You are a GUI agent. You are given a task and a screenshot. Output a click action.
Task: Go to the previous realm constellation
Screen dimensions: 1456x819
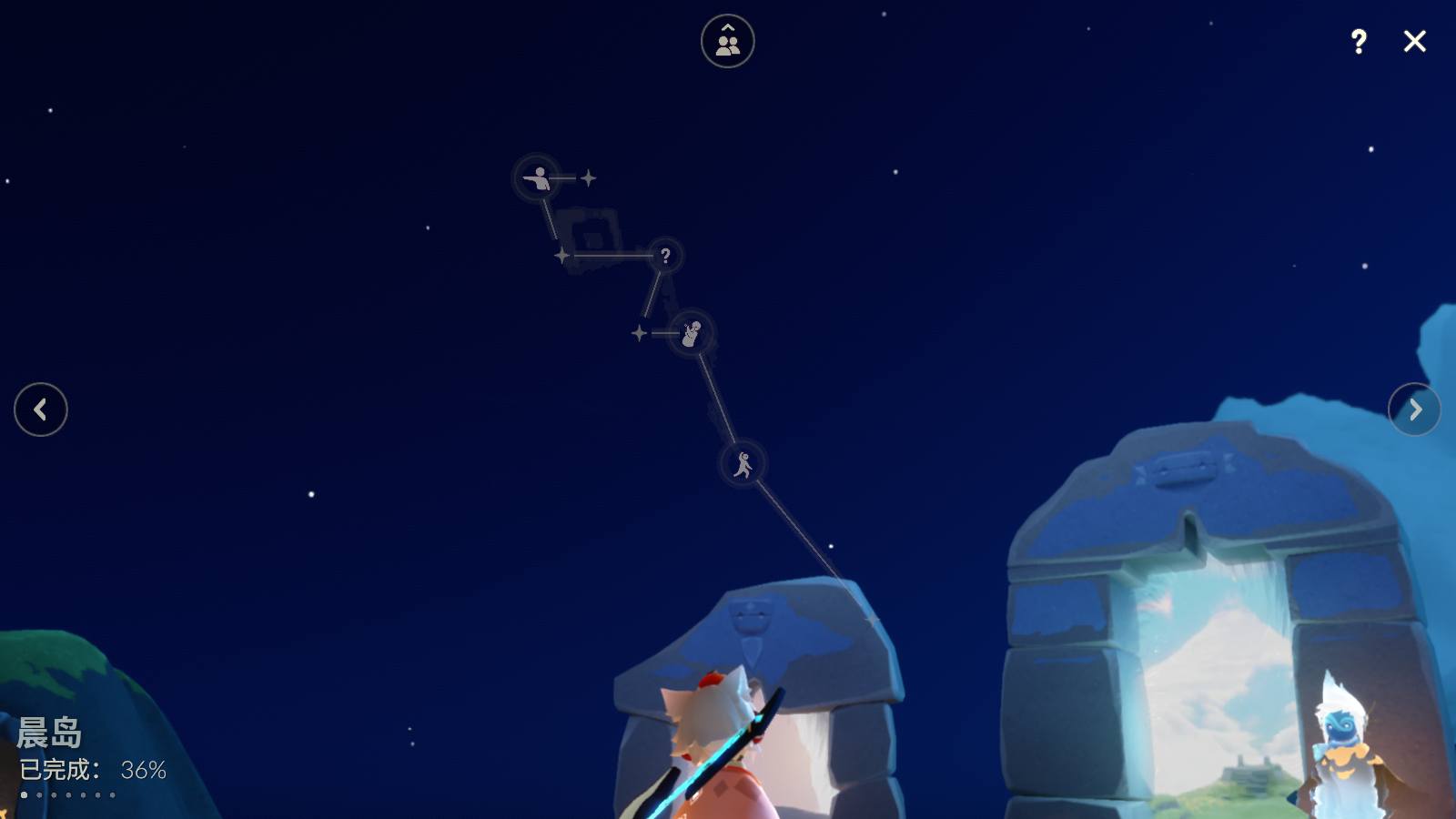click(x=41, y=409)
